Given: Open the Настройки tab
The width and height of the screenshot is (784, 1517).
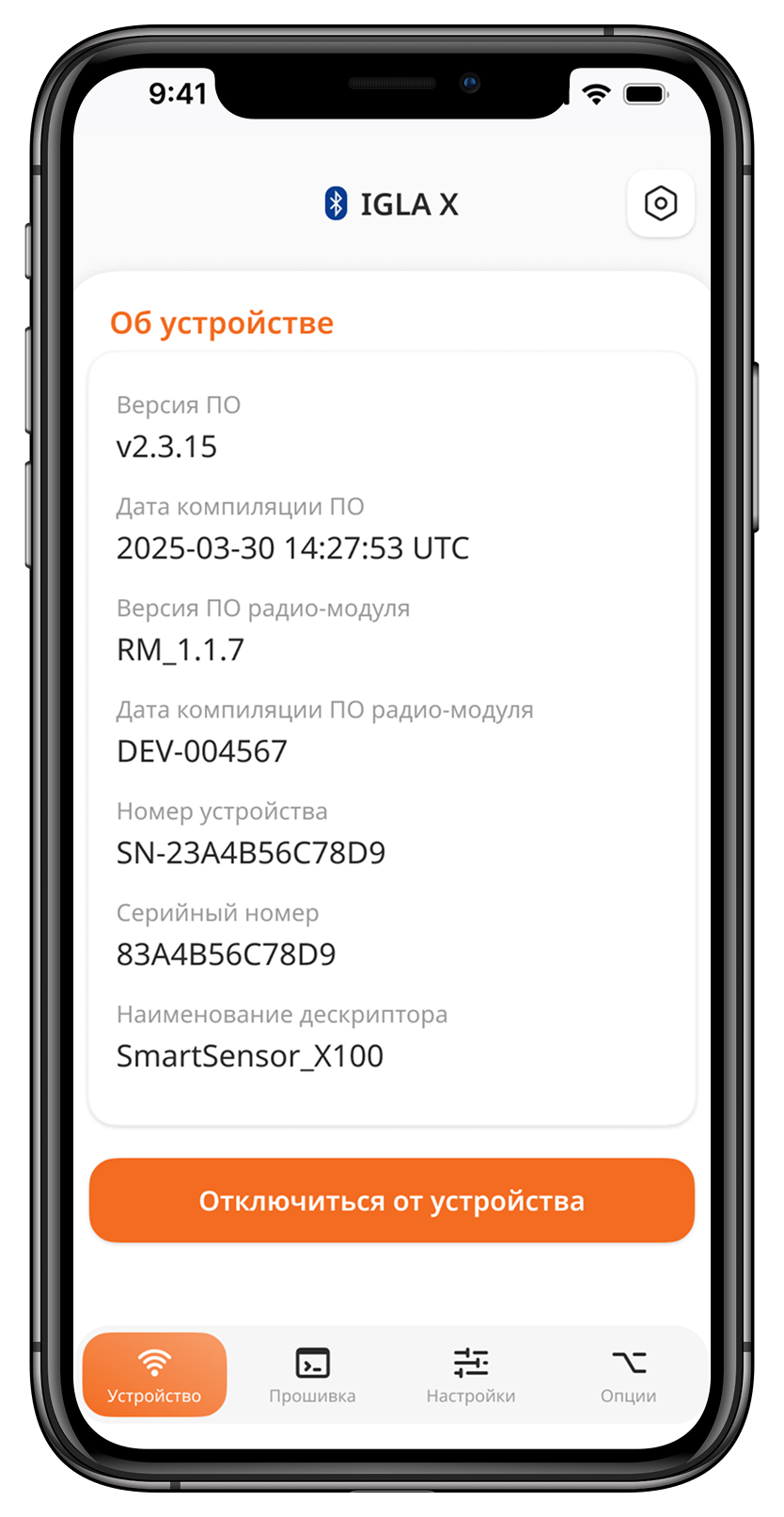Looking at the screenshot, I should (x=470, y=1375).
